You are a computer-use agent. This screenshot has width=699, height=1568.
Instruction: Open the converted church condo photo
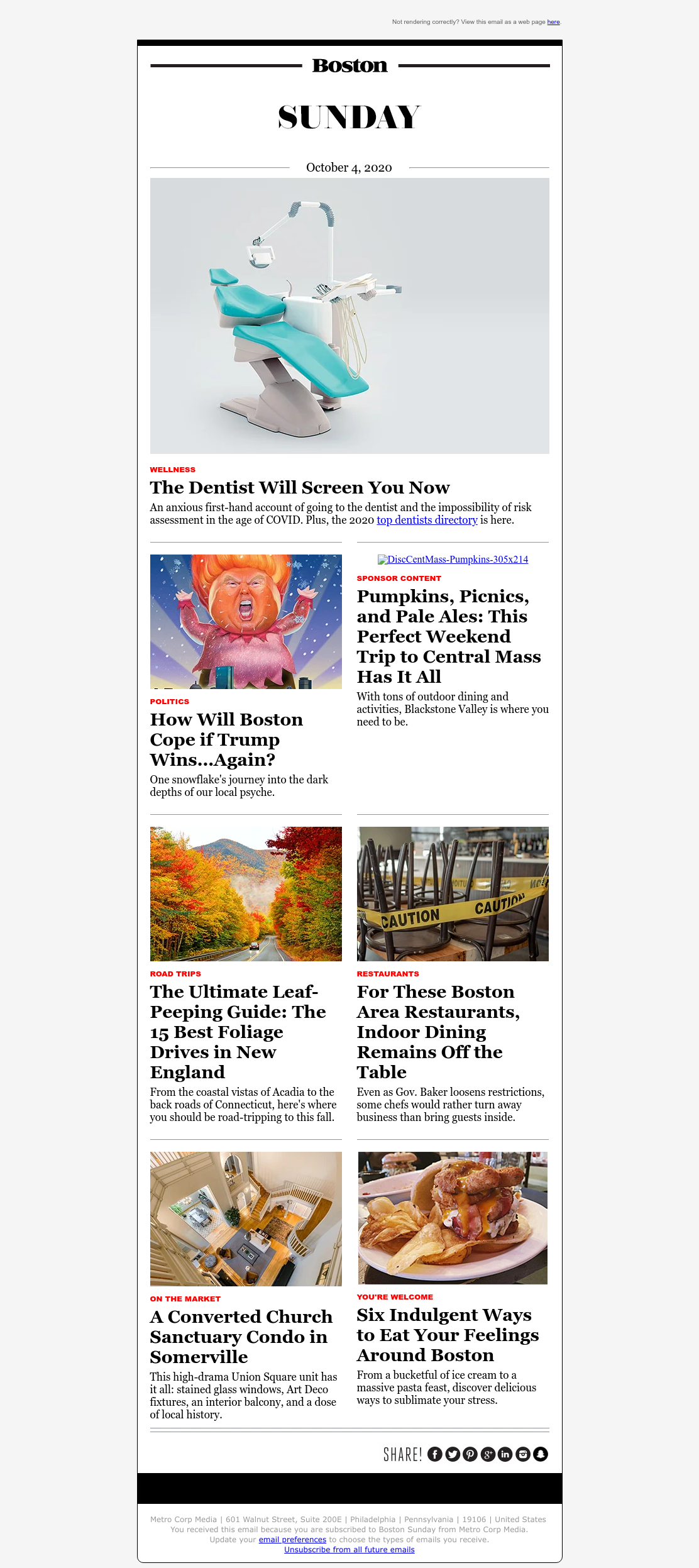click(x=246, y=1219)
